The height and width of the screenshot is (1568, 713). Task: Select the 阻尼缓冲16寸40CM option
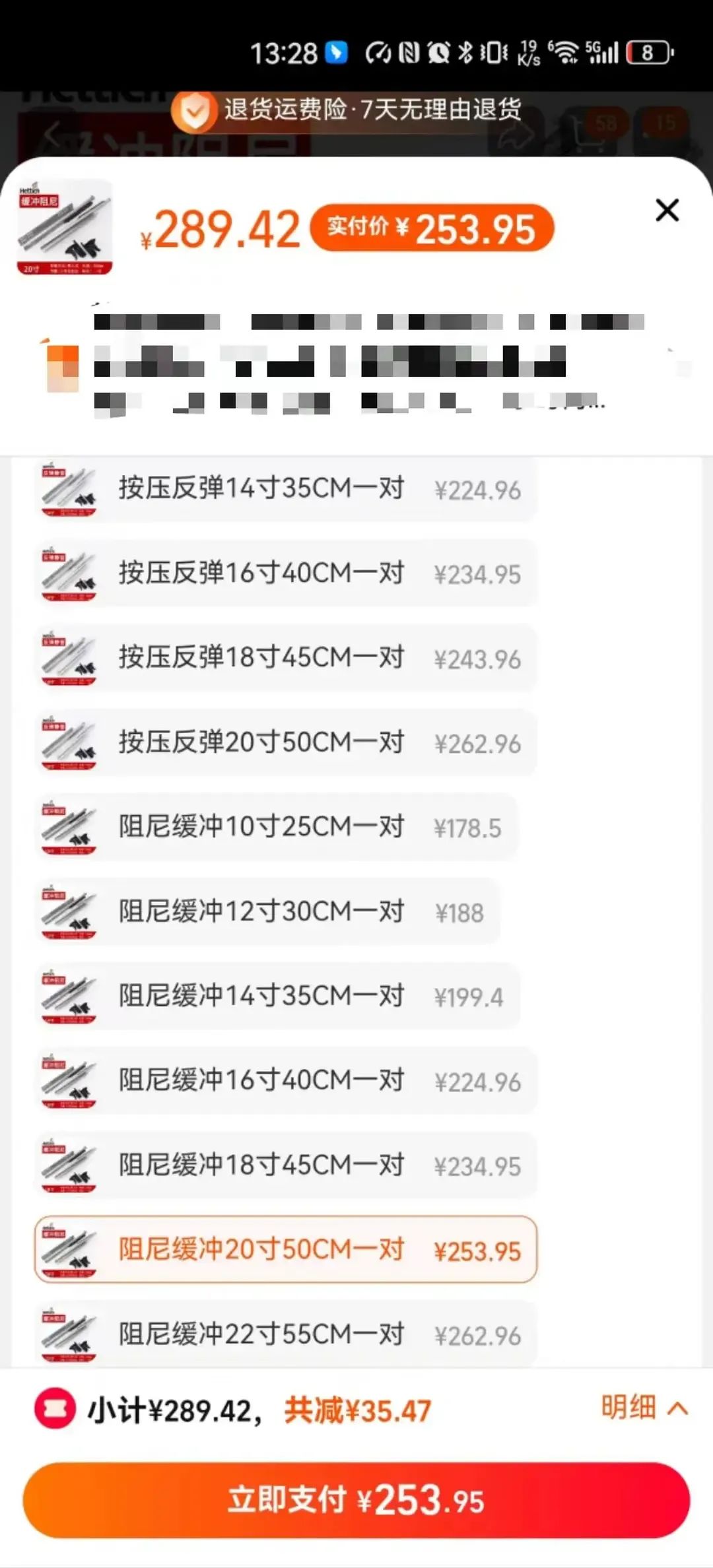point(284,1081)
